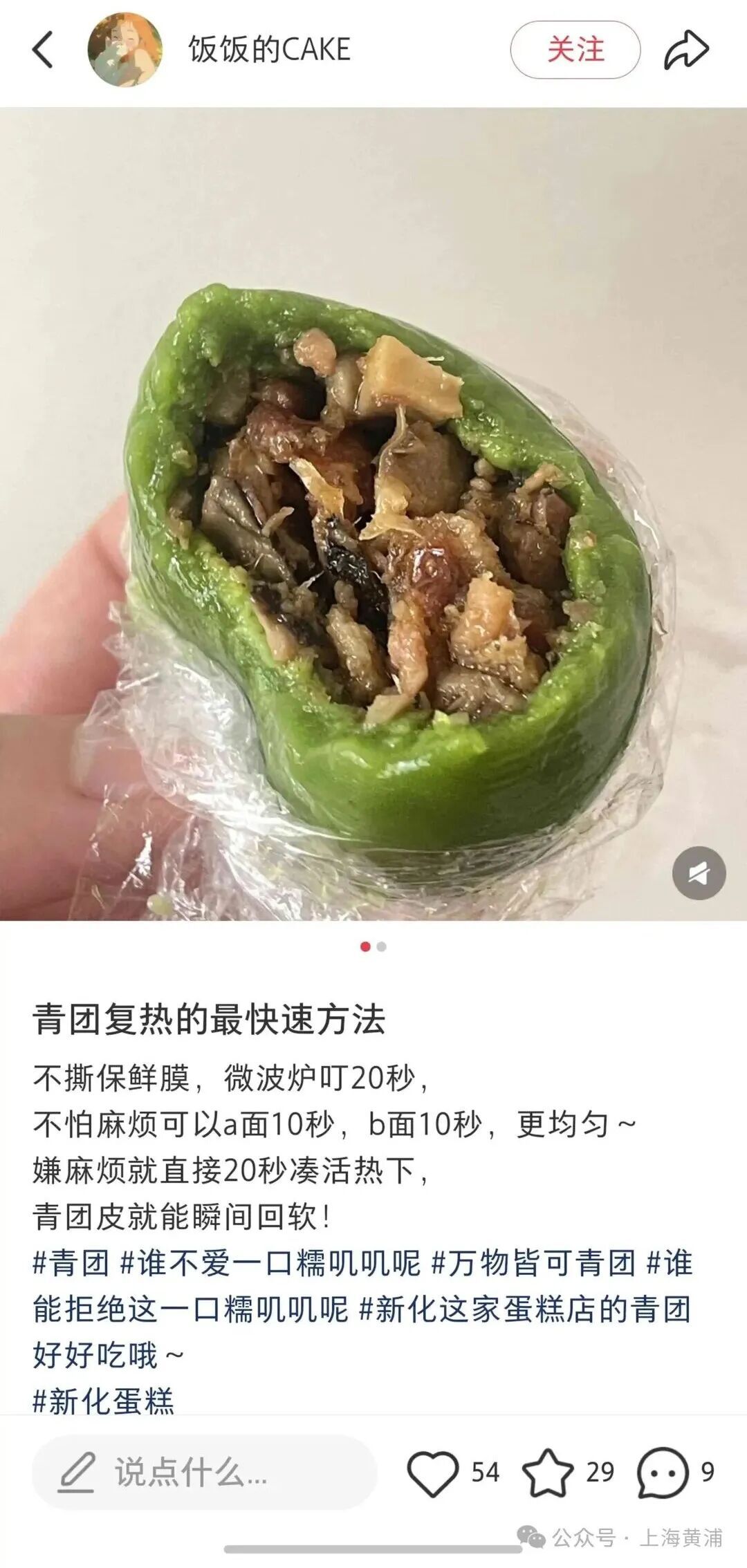The height and width of the screenshot is (1568, 747).
Task: Follow the author with 关注 button
Action: (575, 50)
